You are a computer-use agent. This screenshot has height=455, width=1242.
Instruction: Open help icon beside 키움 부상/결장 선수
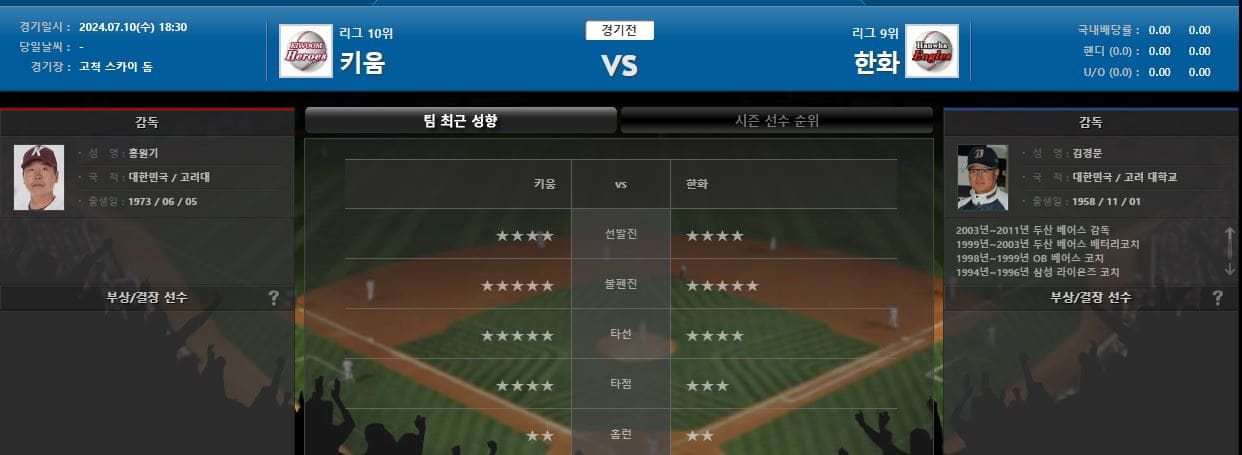coord(273,298)
